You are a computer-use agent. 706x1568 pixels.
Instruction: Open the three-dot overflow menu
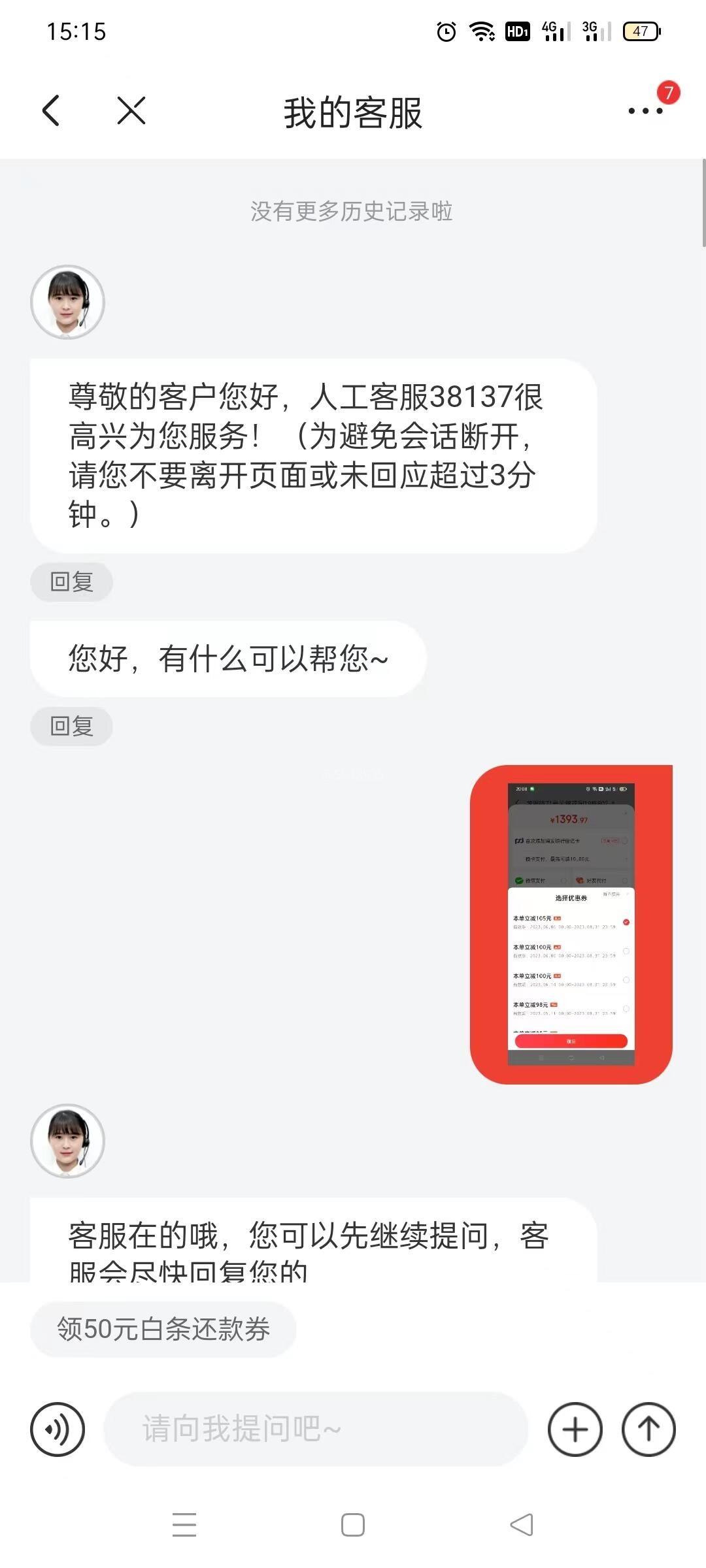pos(645,111)
